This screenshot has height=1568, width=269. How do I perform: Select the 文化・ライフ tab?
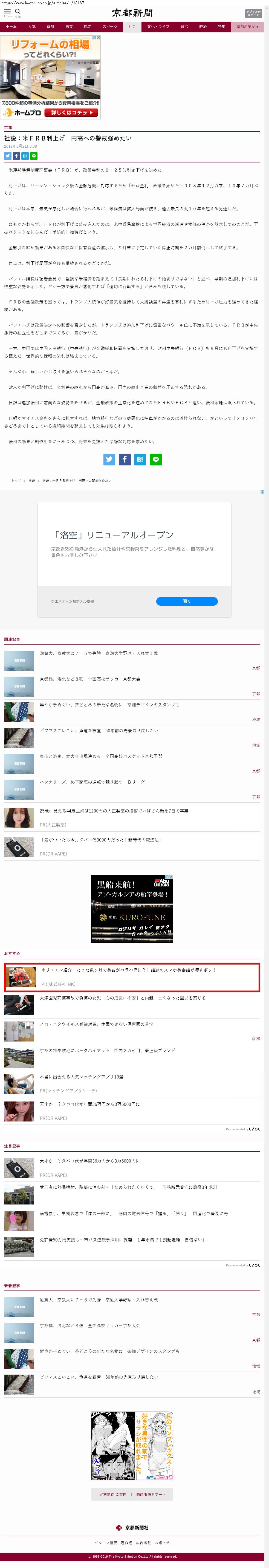pos(158,27)
